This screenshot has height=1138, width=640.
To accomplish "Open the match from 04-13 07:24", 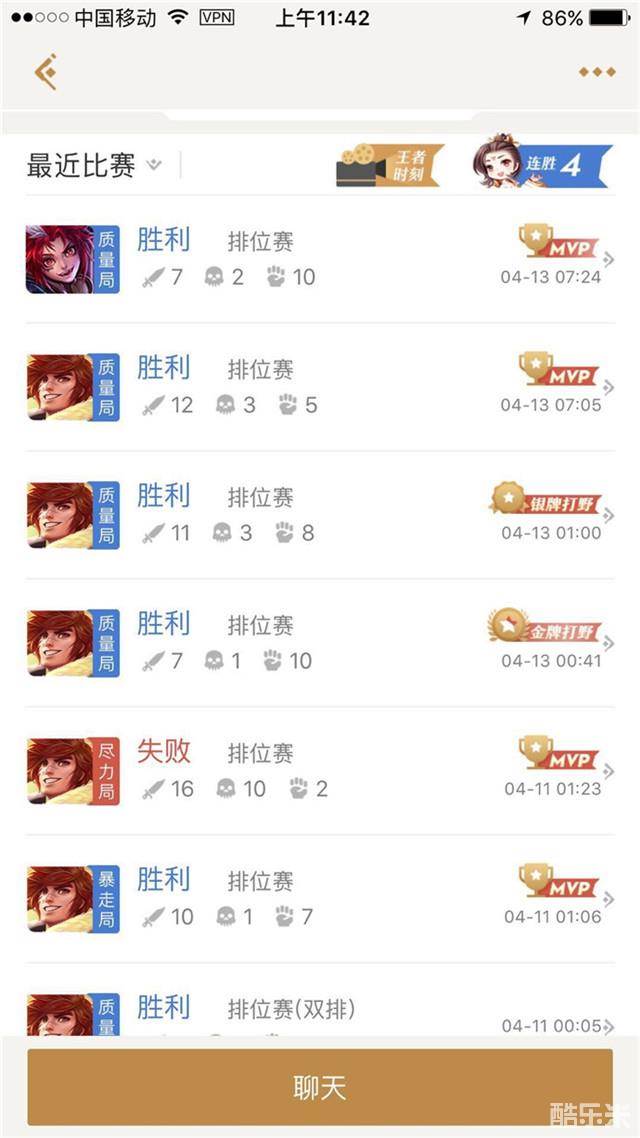I will pos(320,259).
